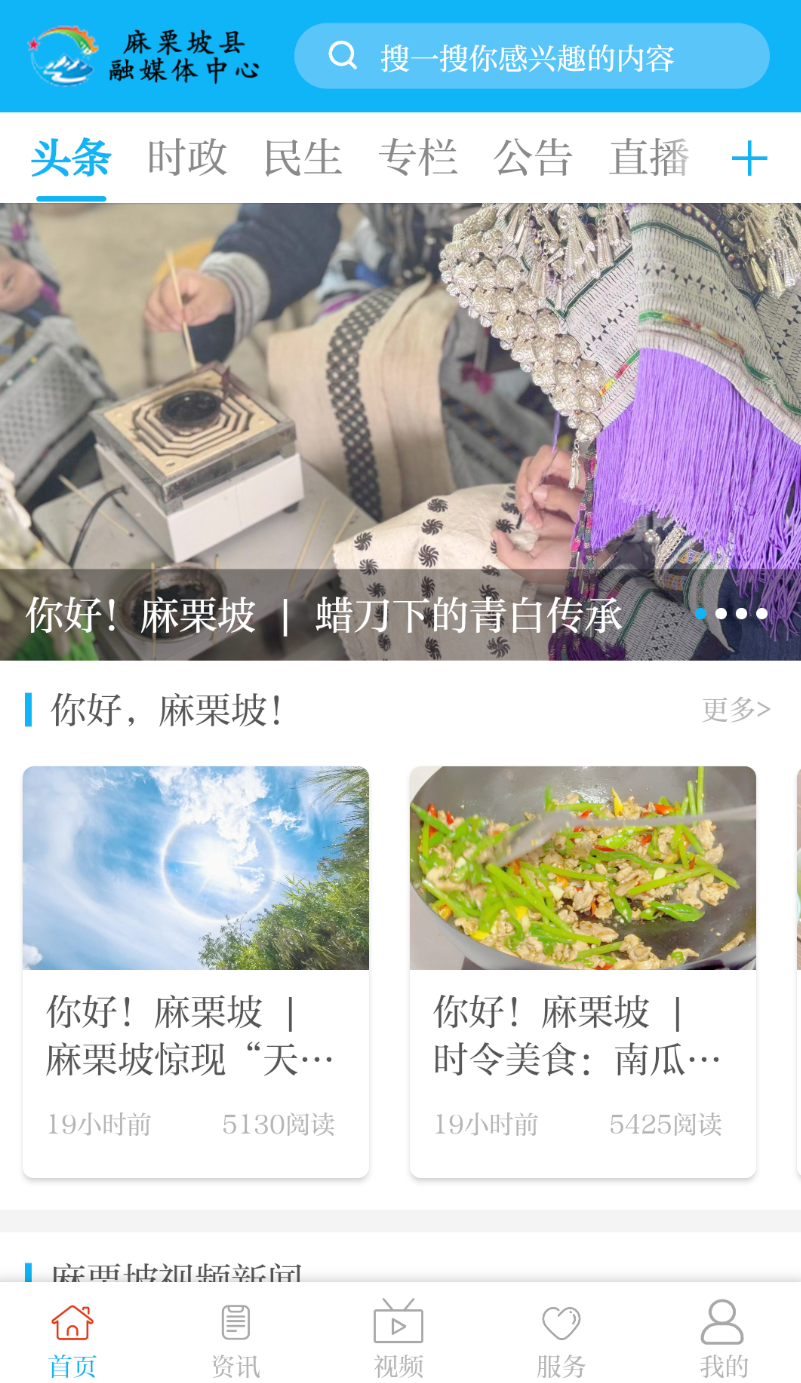Switch to the 直播 tab
The image size is (801, 1383).
[x=648, y=158]
